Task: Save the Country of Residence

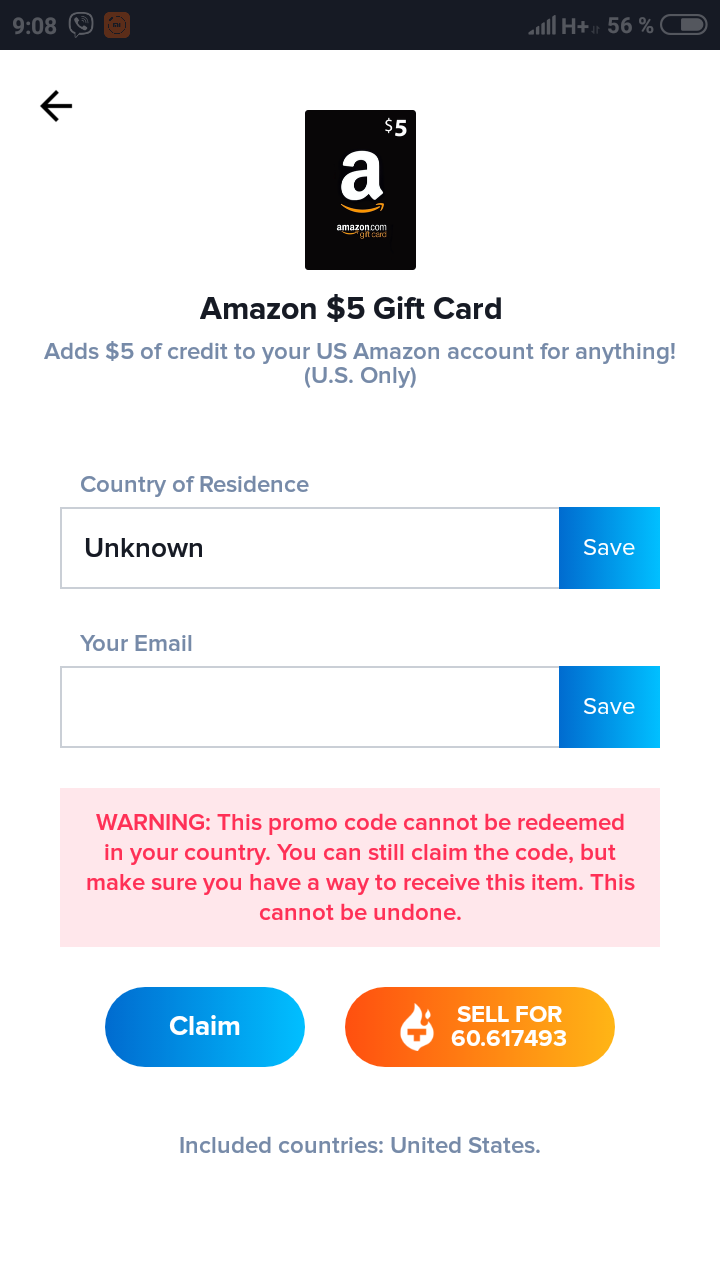Action: point(609,548)
